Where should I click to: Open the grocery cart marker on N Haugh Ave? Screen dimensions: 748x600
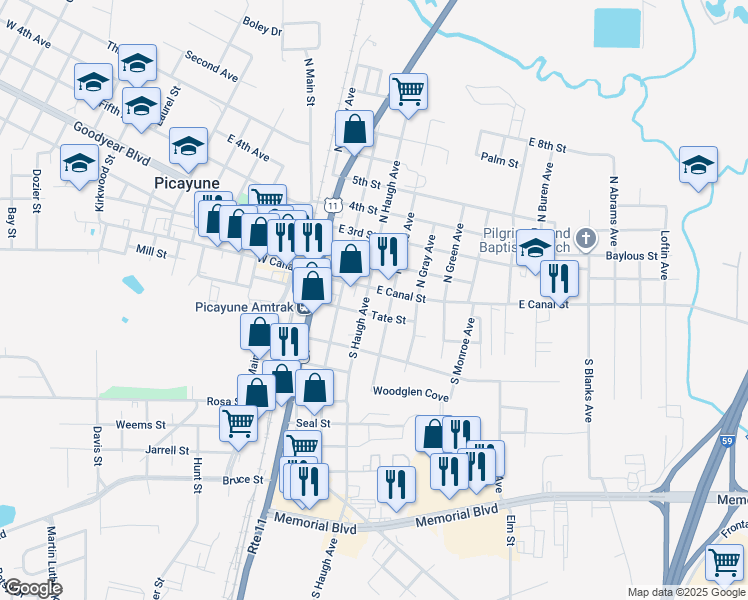[x=409, y=92]
